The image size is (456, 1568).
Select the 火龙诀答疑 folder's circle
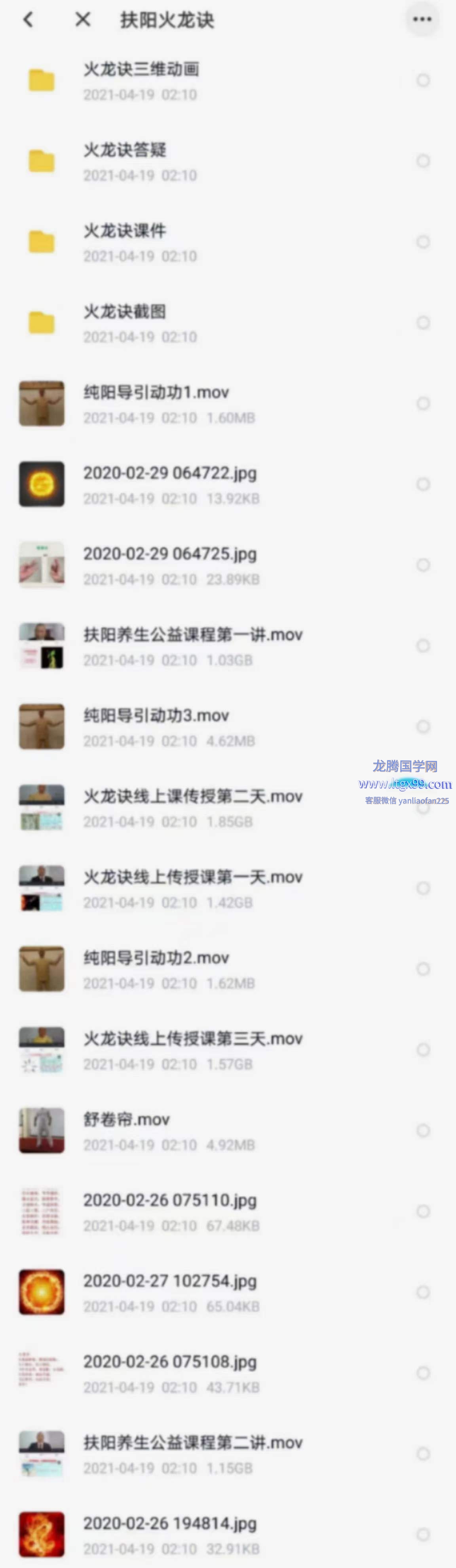pyautogui.click(x=423, y=161)
